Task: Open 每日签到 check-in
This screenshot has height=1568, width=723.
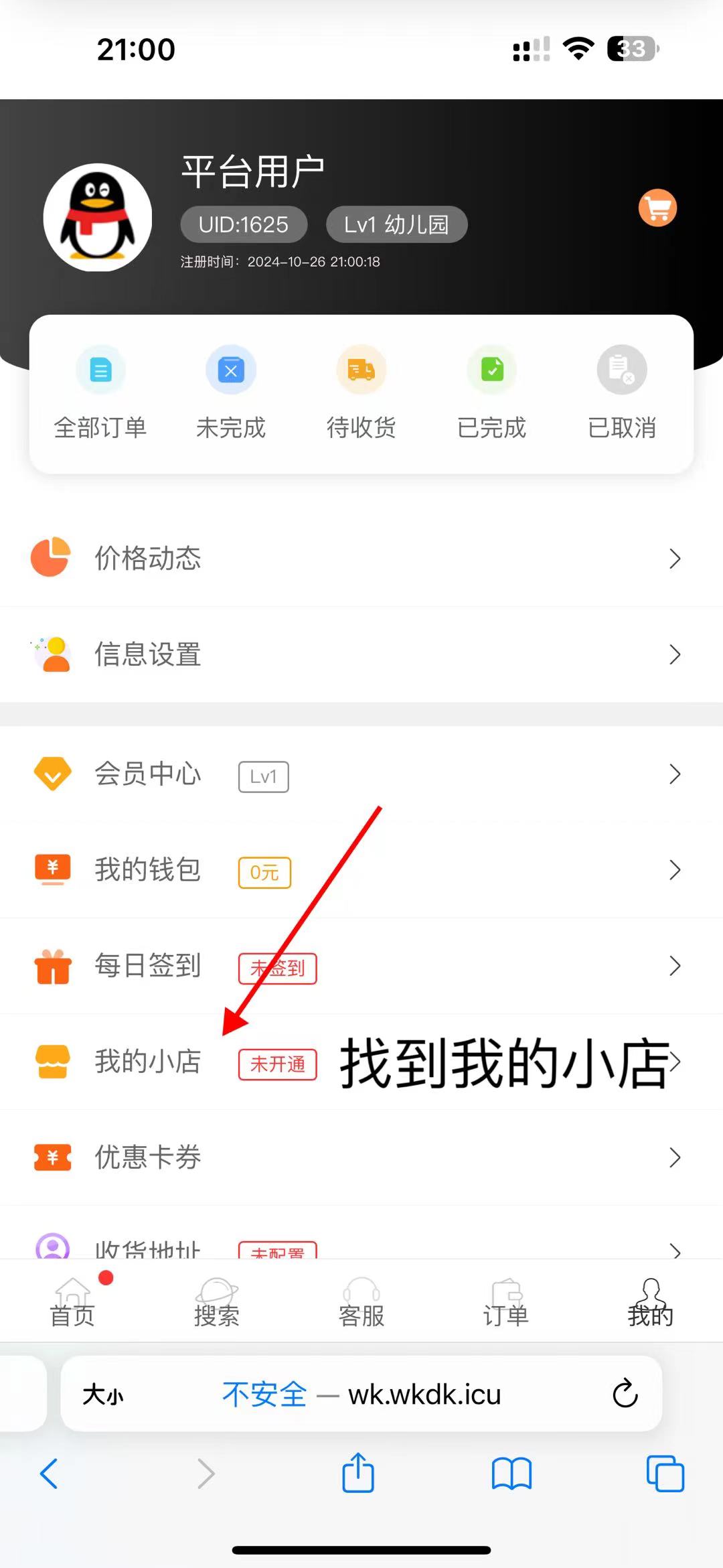Action: coord(361,966)
